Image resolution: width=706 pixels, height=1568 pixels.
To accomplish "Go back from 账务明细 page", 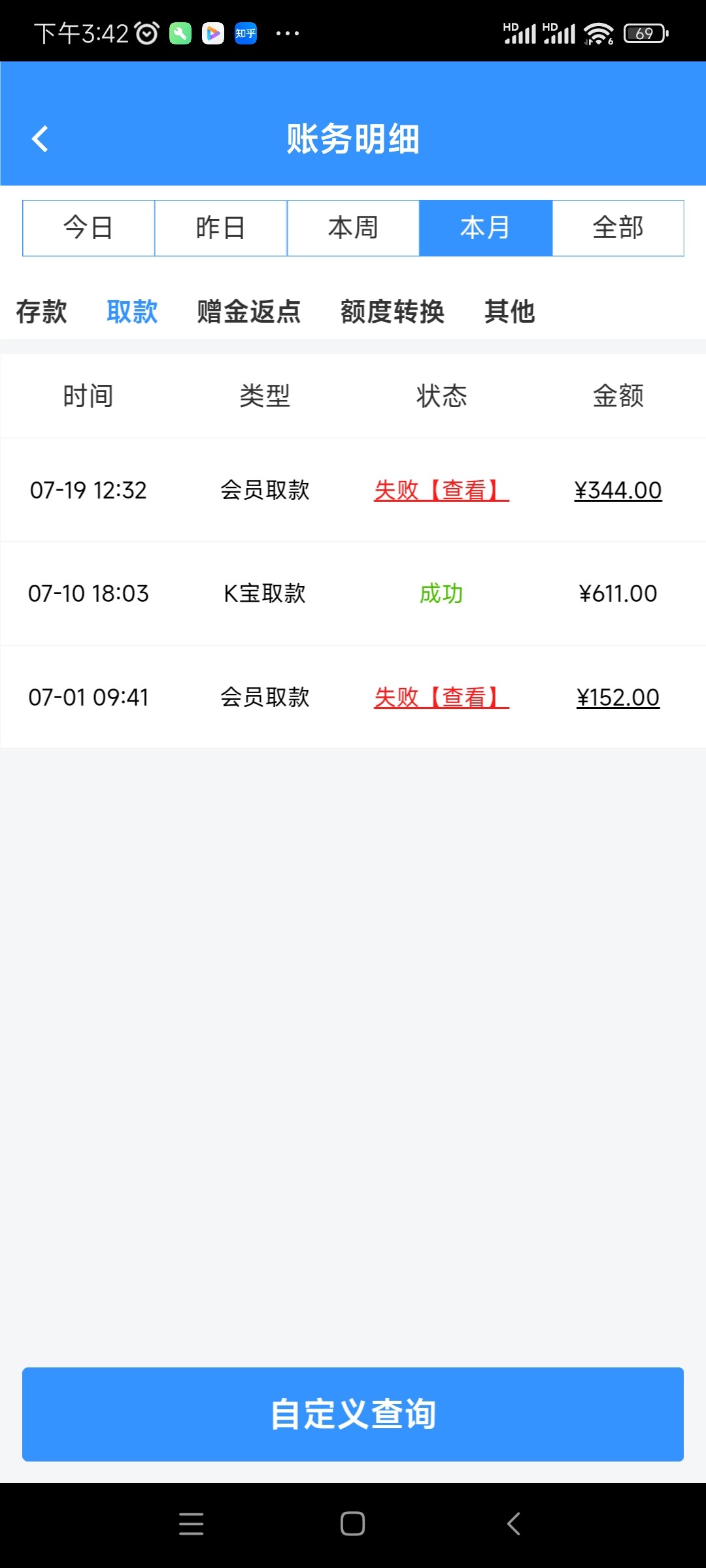I will (40, 139).
